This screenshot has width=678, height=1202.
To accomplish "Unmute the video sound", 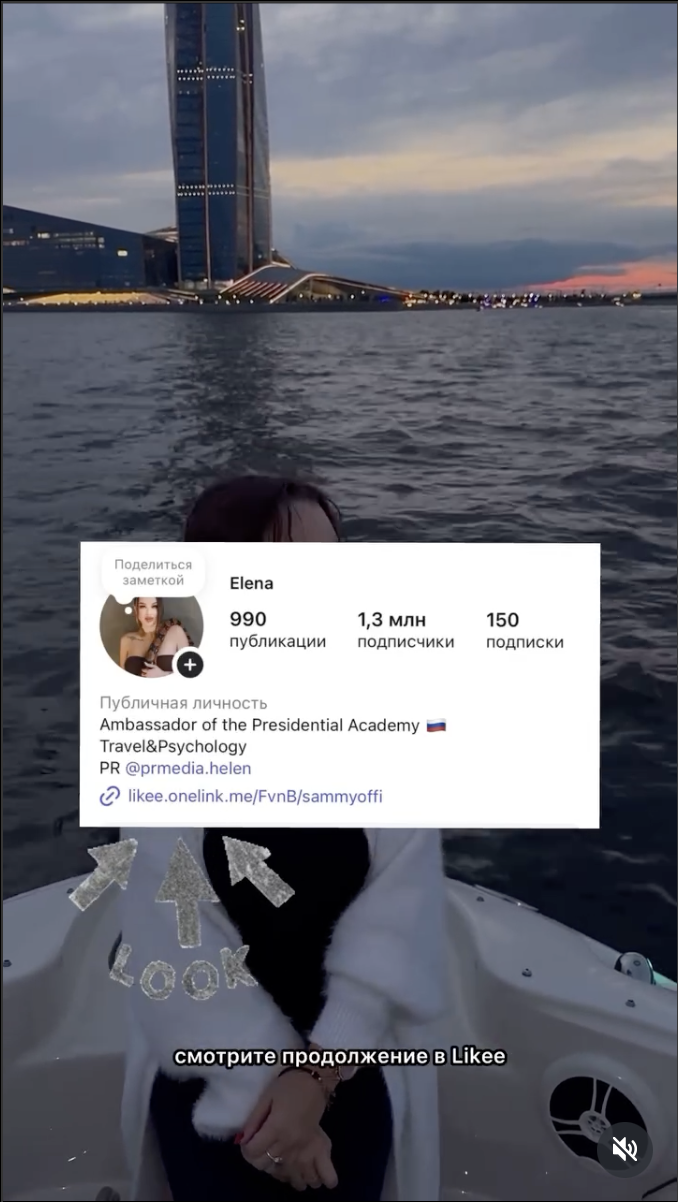I will click(x=625, y=1149).
